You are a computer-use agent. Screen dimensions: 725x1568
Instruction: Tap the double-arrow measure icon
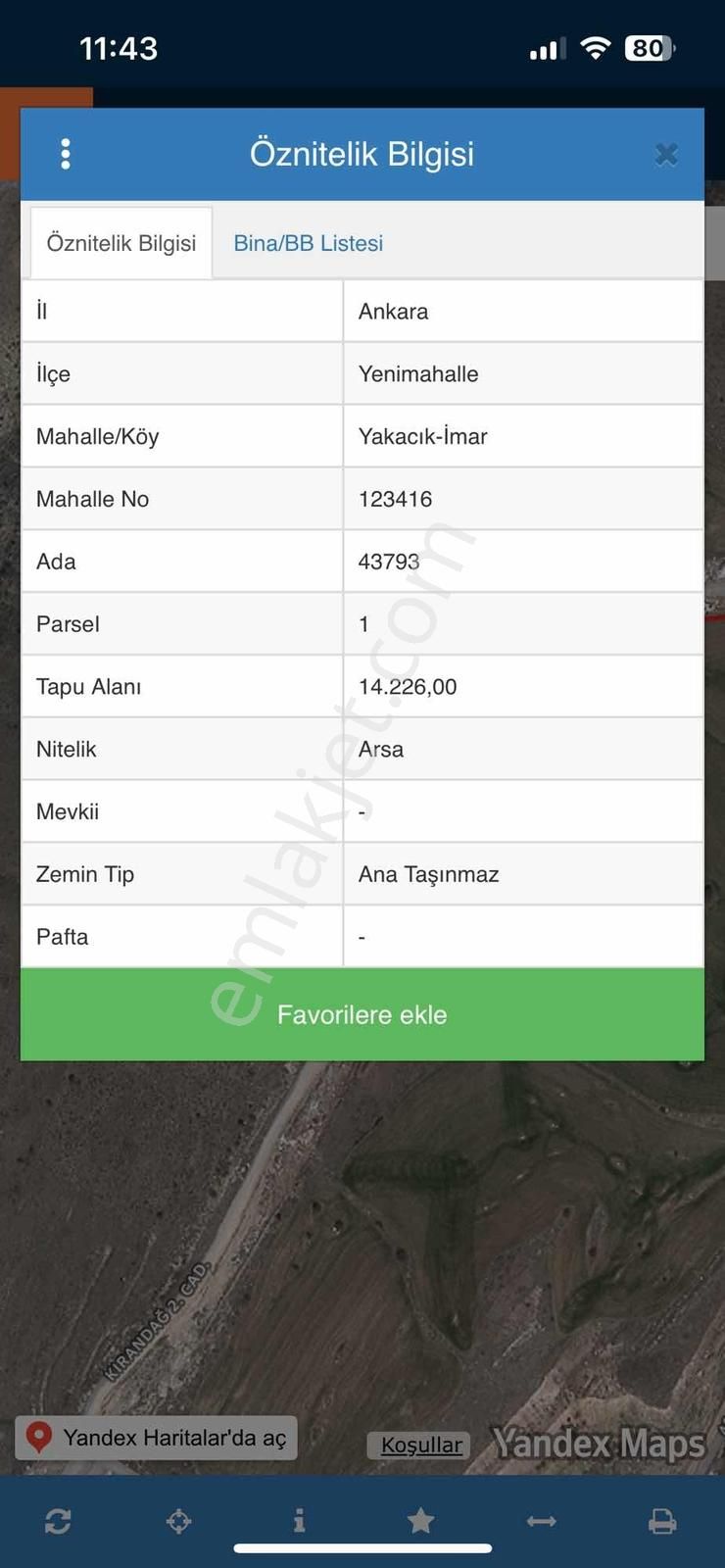(x=541, y=1521)
